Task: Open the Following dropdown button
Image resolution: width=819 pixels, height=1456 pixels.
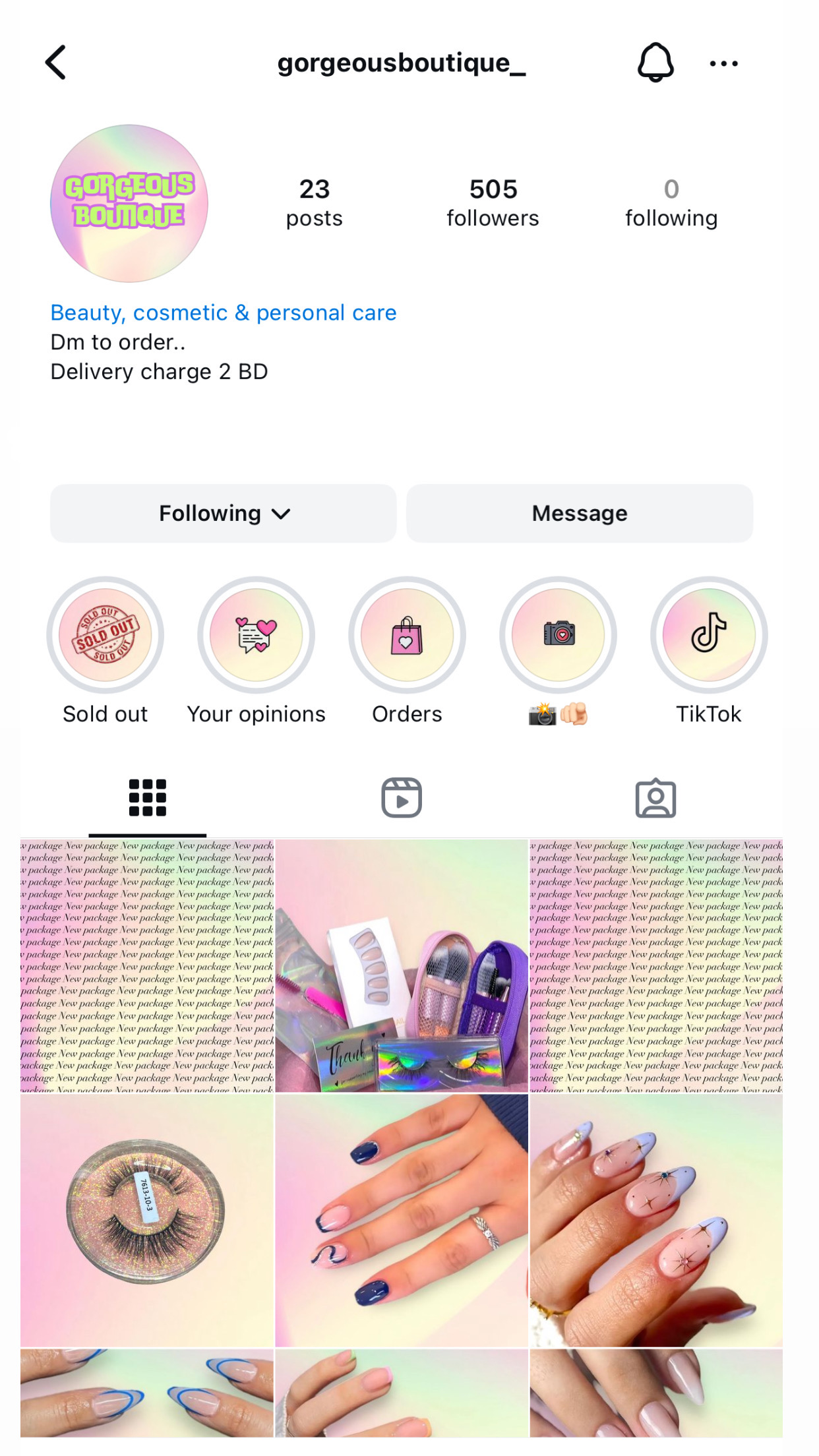Action: (x=224, y=513)
